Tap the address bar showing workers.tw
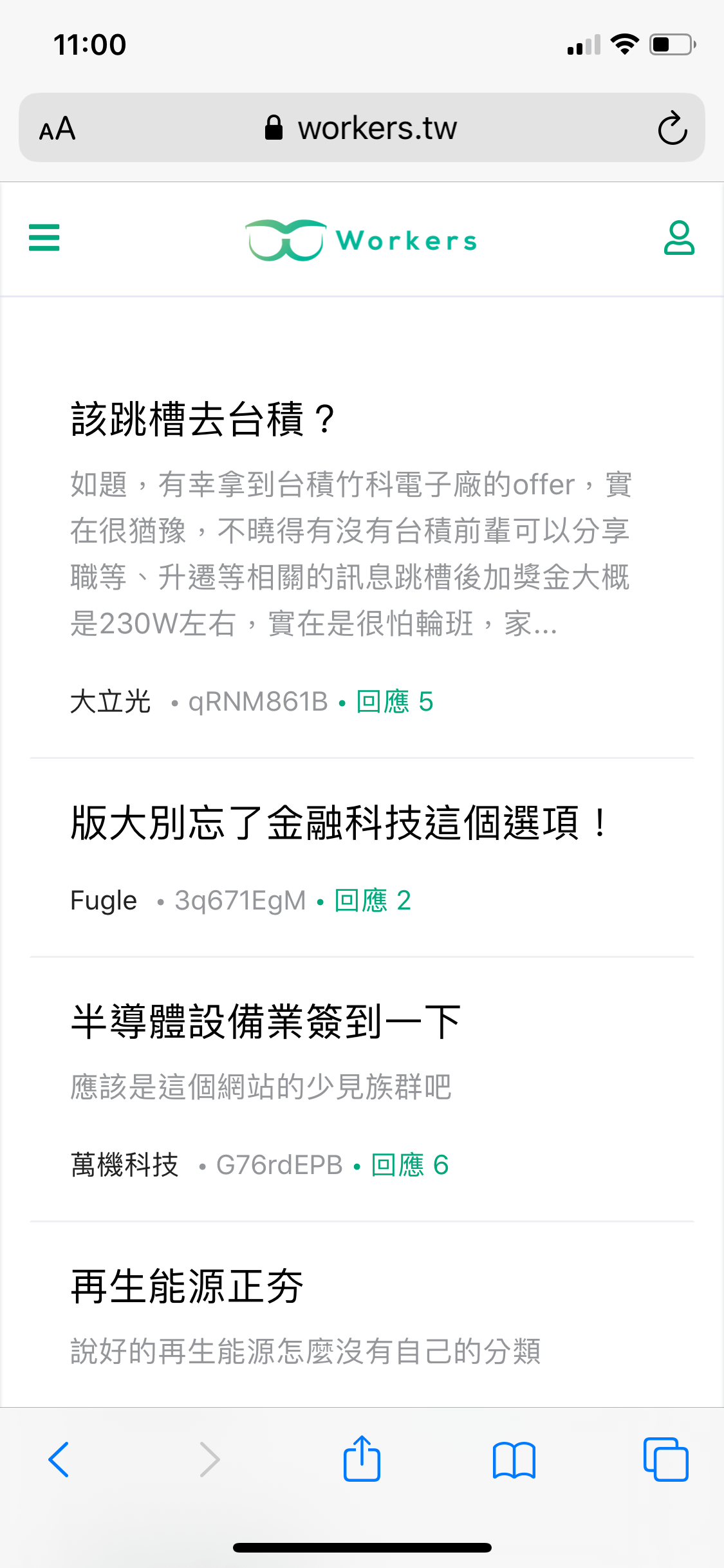The height and width of the screenshot is (1568, 724). [362, 127]
